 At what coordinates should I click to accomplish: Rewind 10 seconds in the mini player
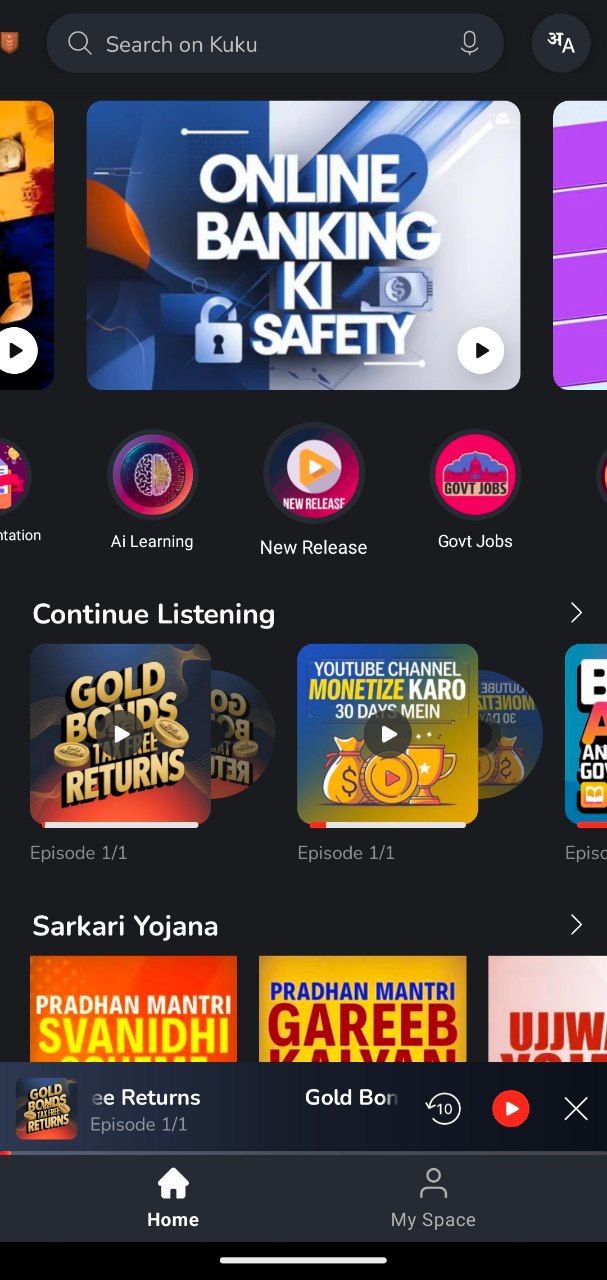click(x=443, y=1108)
